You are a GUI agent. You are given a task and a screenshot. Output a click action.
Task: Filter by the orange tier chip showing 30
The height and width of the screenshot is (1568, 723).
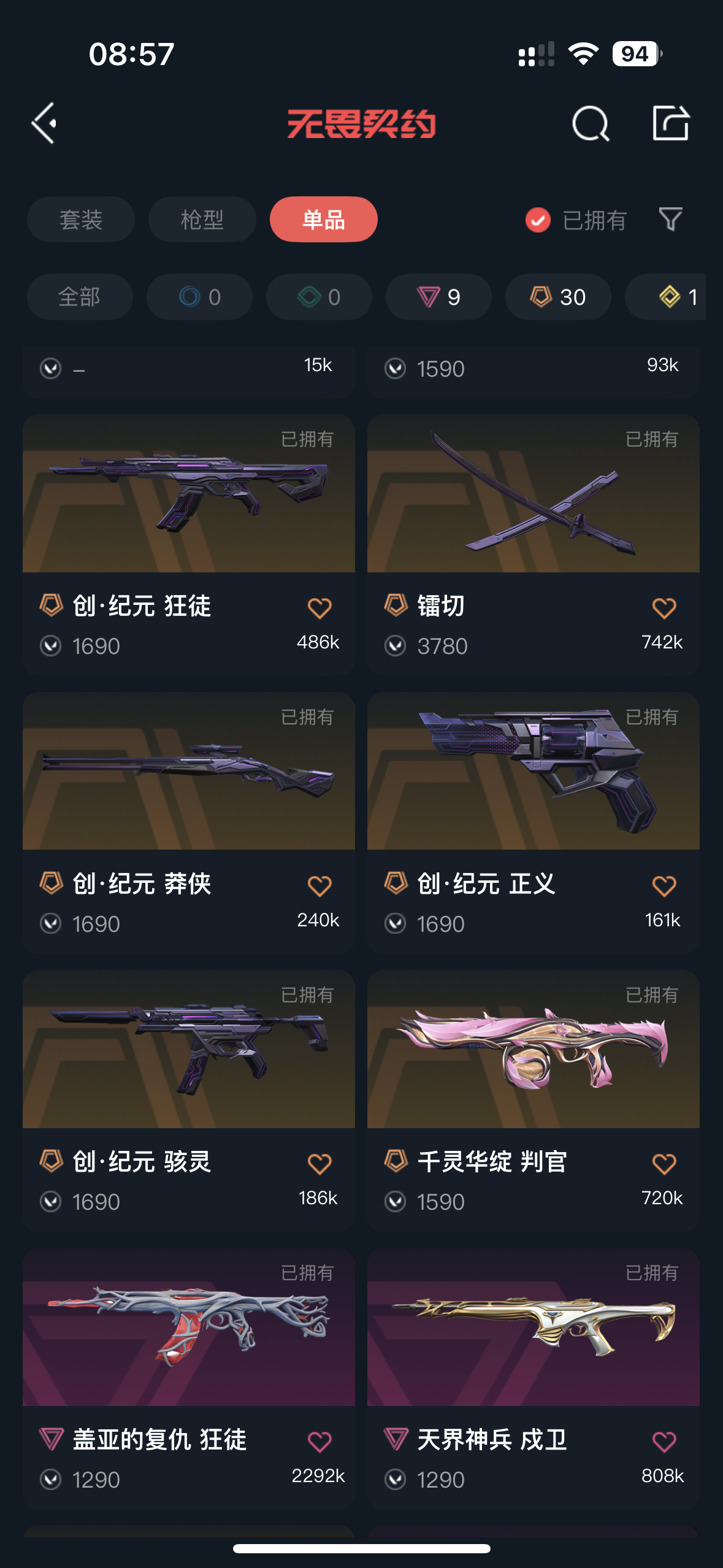coord(558,297)
